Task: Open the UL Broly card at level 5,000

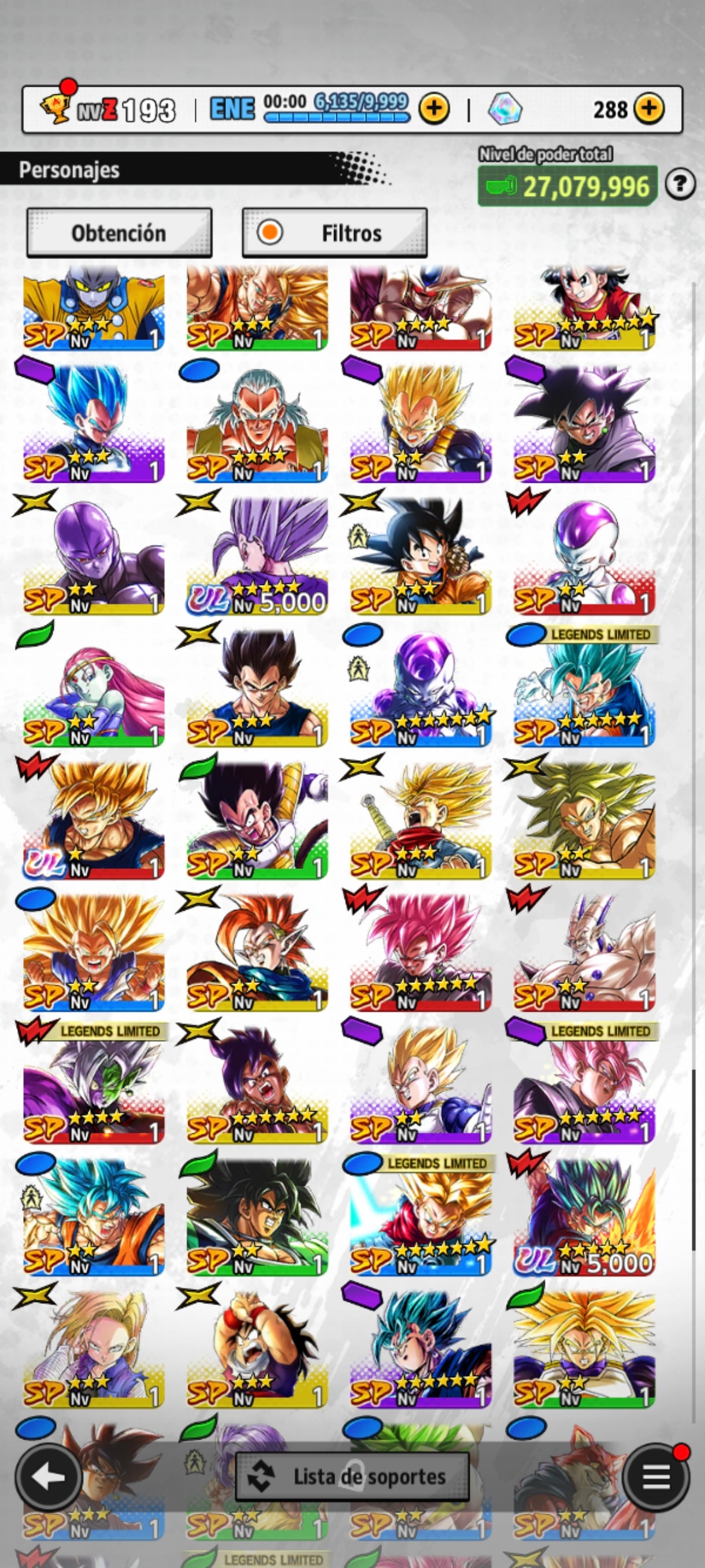Action: pos(584,1215)
